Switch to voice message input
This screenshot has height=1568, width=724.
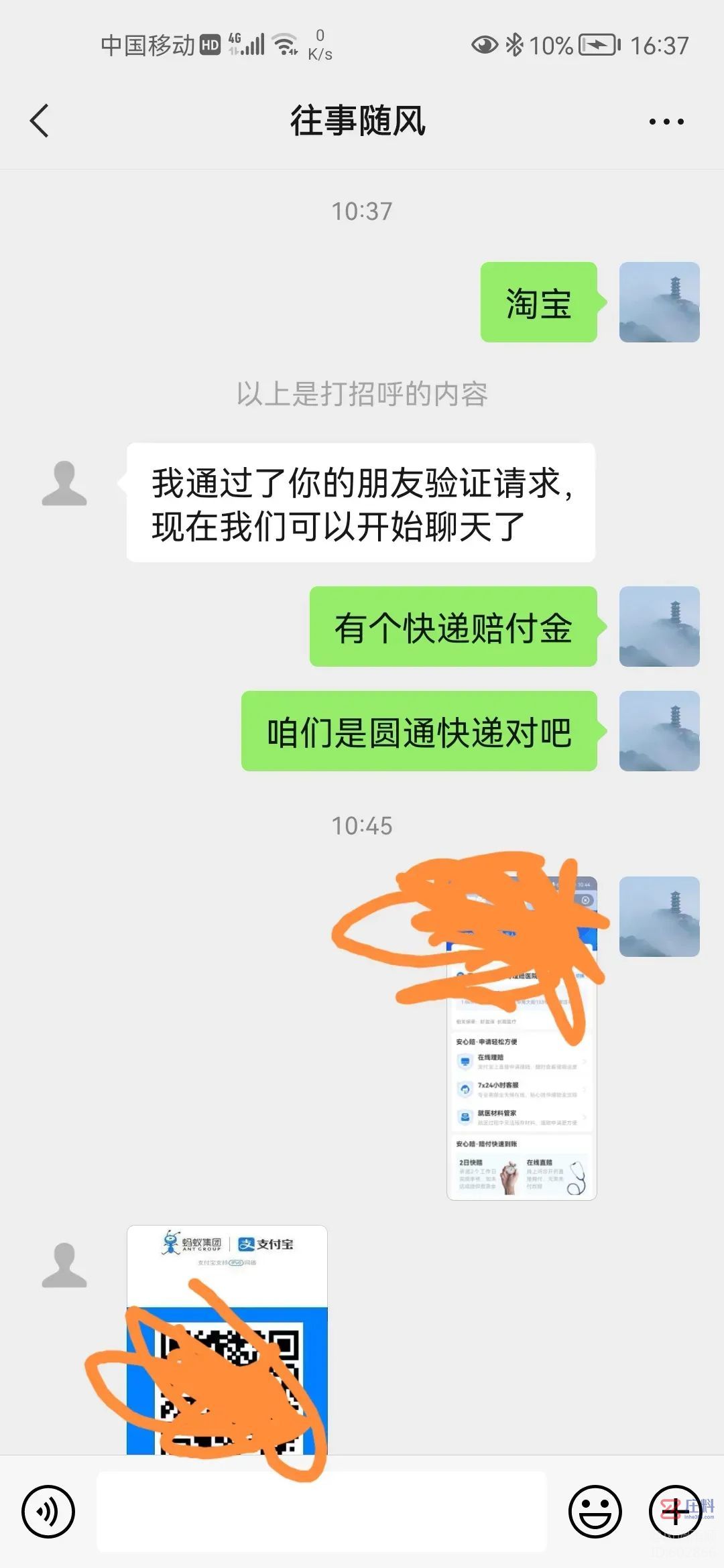[x=48, y=1511]
